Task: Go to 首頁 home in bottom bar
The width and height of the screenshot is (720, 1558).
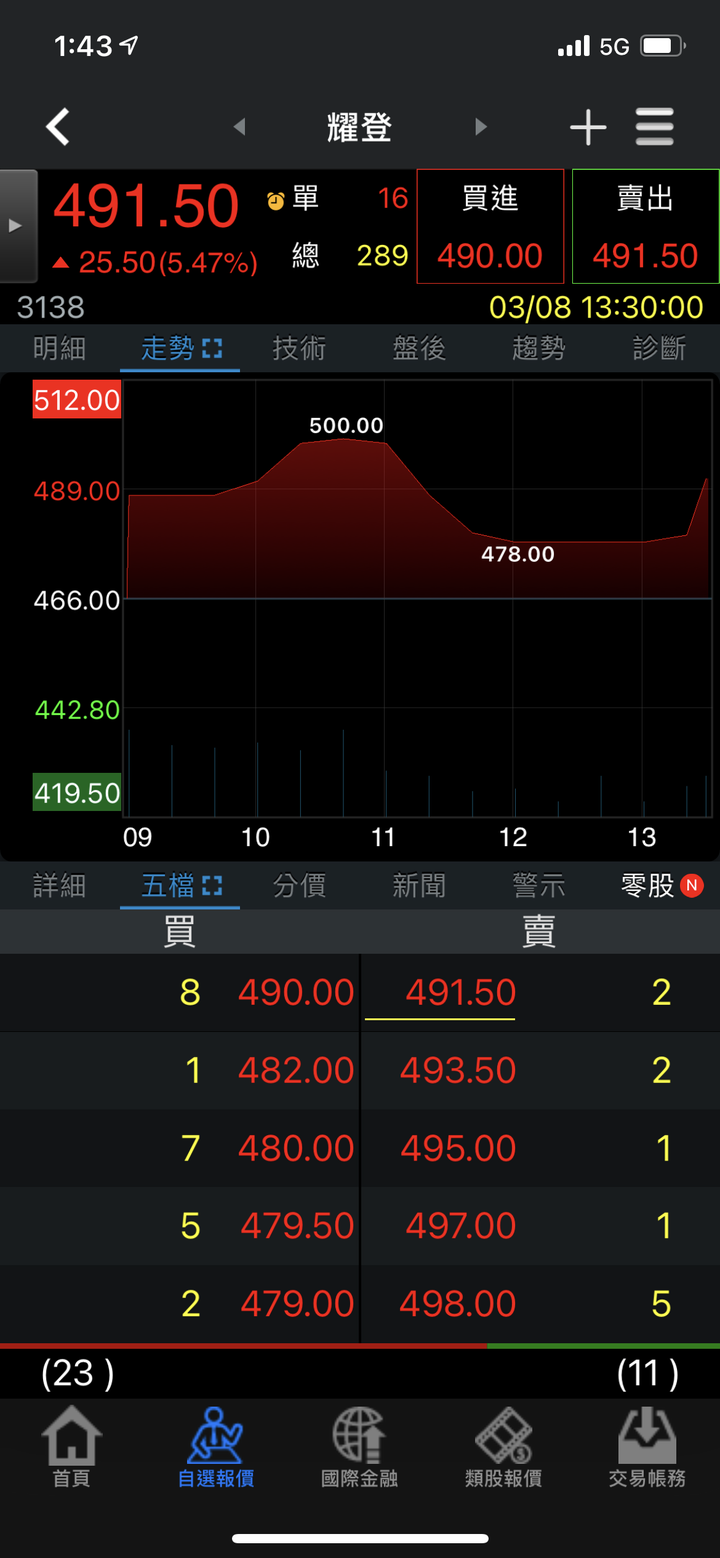Action: coord(72,1449)
